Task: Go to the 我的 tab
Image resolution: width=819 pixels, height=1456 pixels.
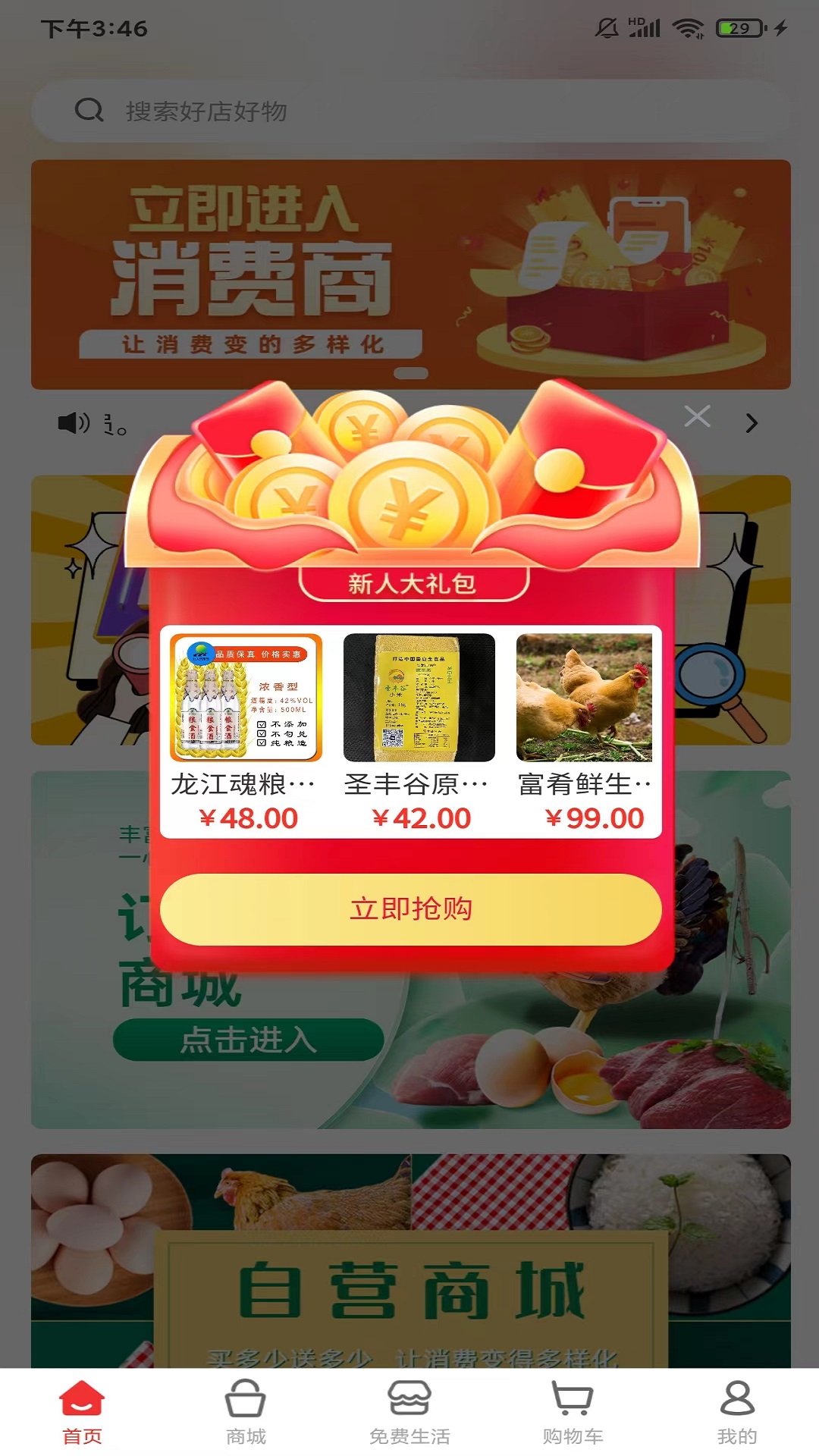Action: pos(737,1413)
